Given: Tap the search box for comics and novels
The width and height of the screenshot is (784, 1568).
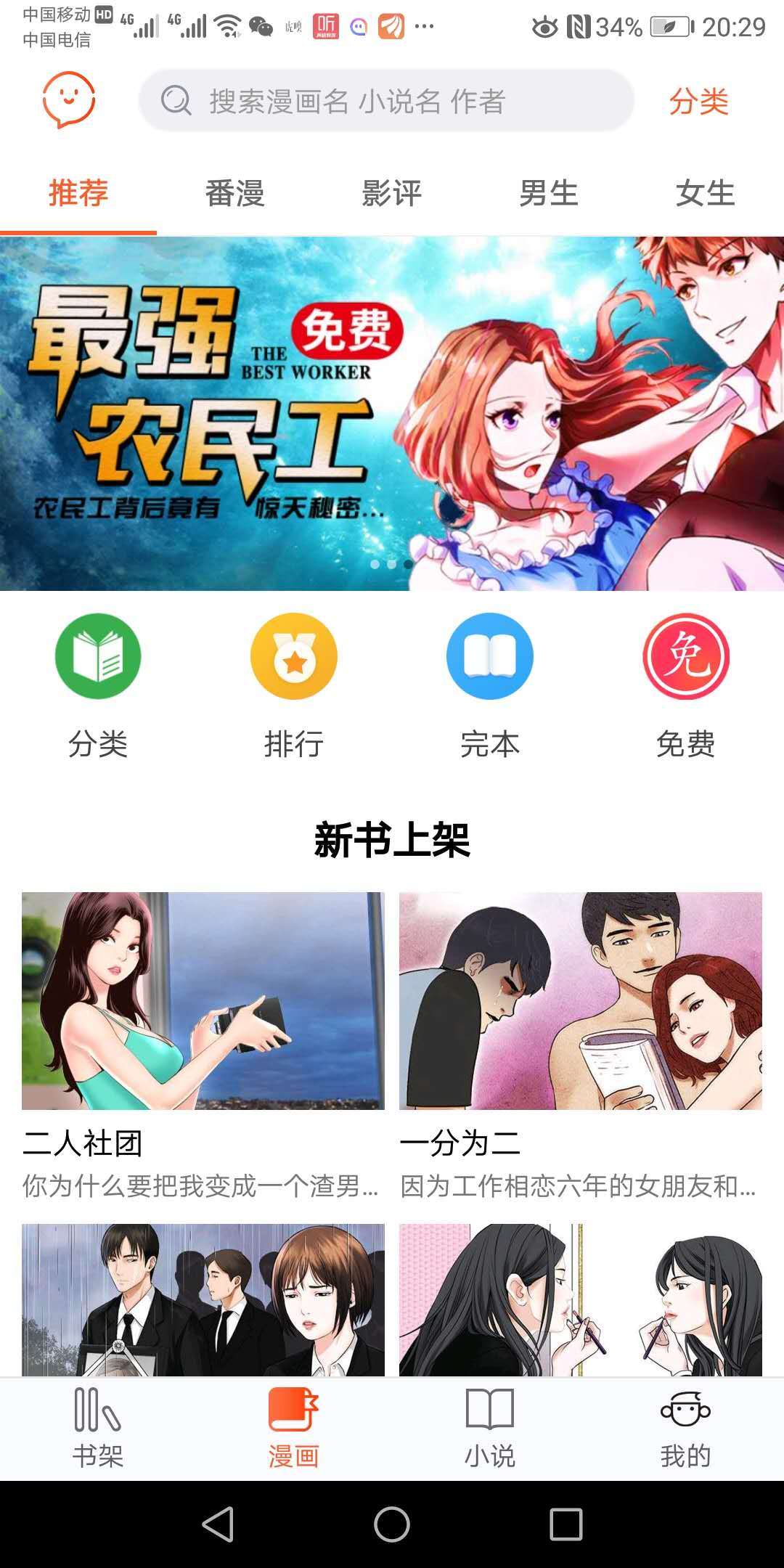Looking at the screenshot, I should (x=386, y=101).
